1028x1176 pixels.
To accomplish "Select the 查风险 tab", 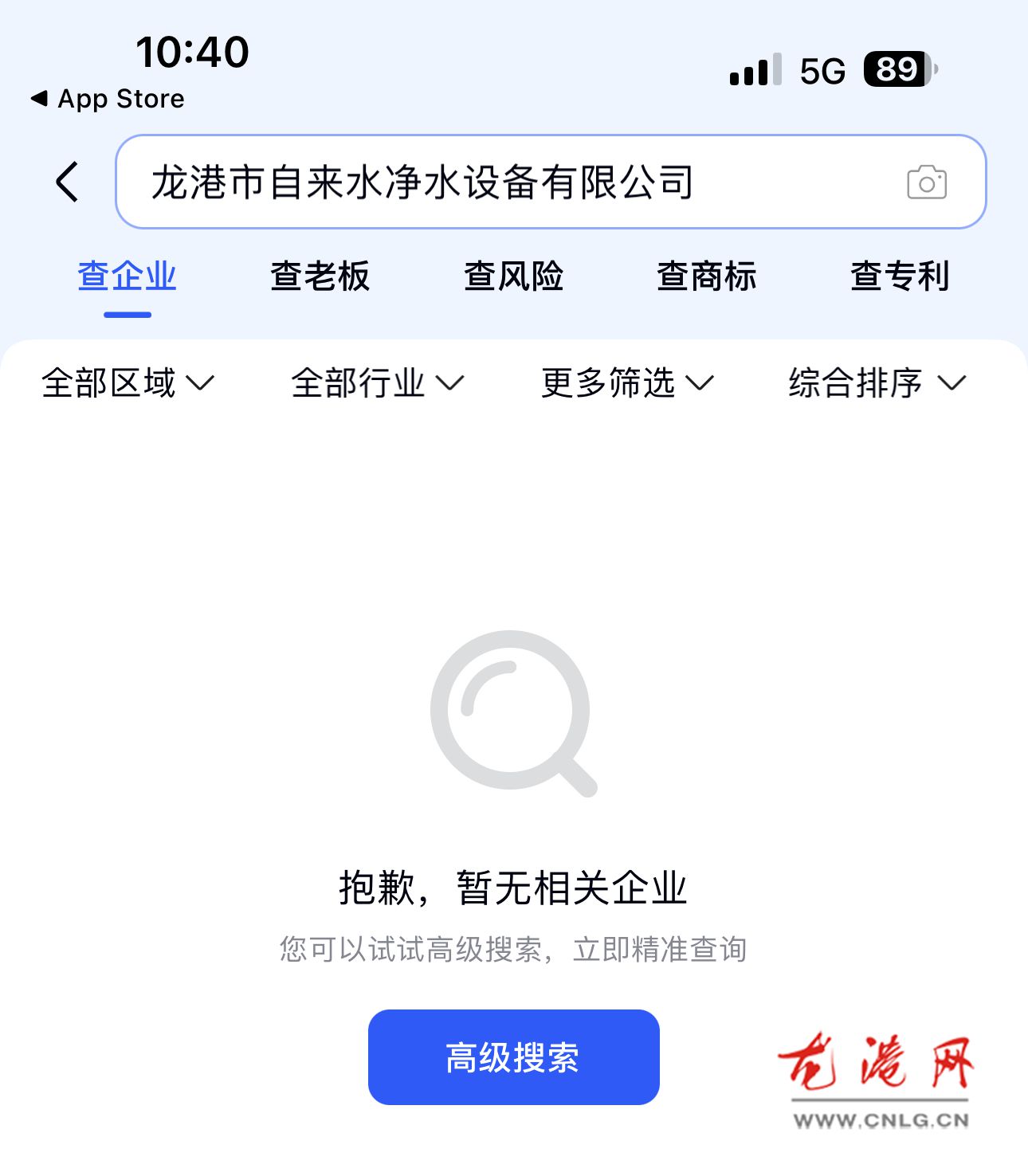I will pyautogui.click(x=515, y=276).
